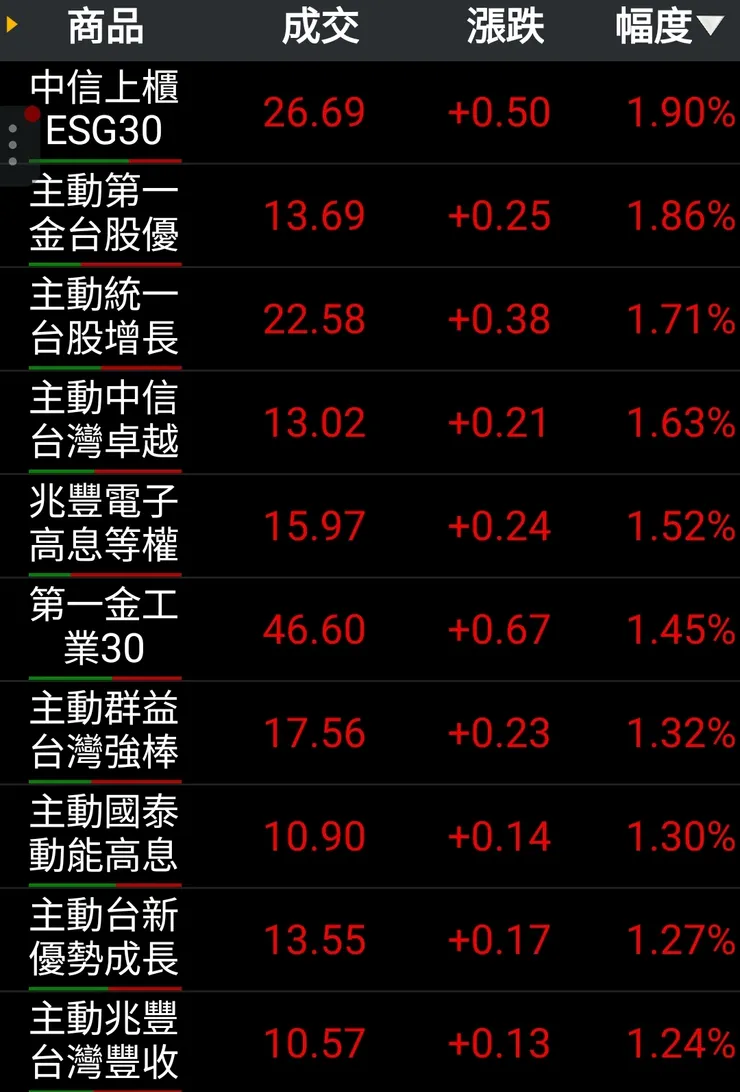This screenshot has height=1092, width=740.
Task: View 主動統一台股增長 stock row
Action: point(105,319)
